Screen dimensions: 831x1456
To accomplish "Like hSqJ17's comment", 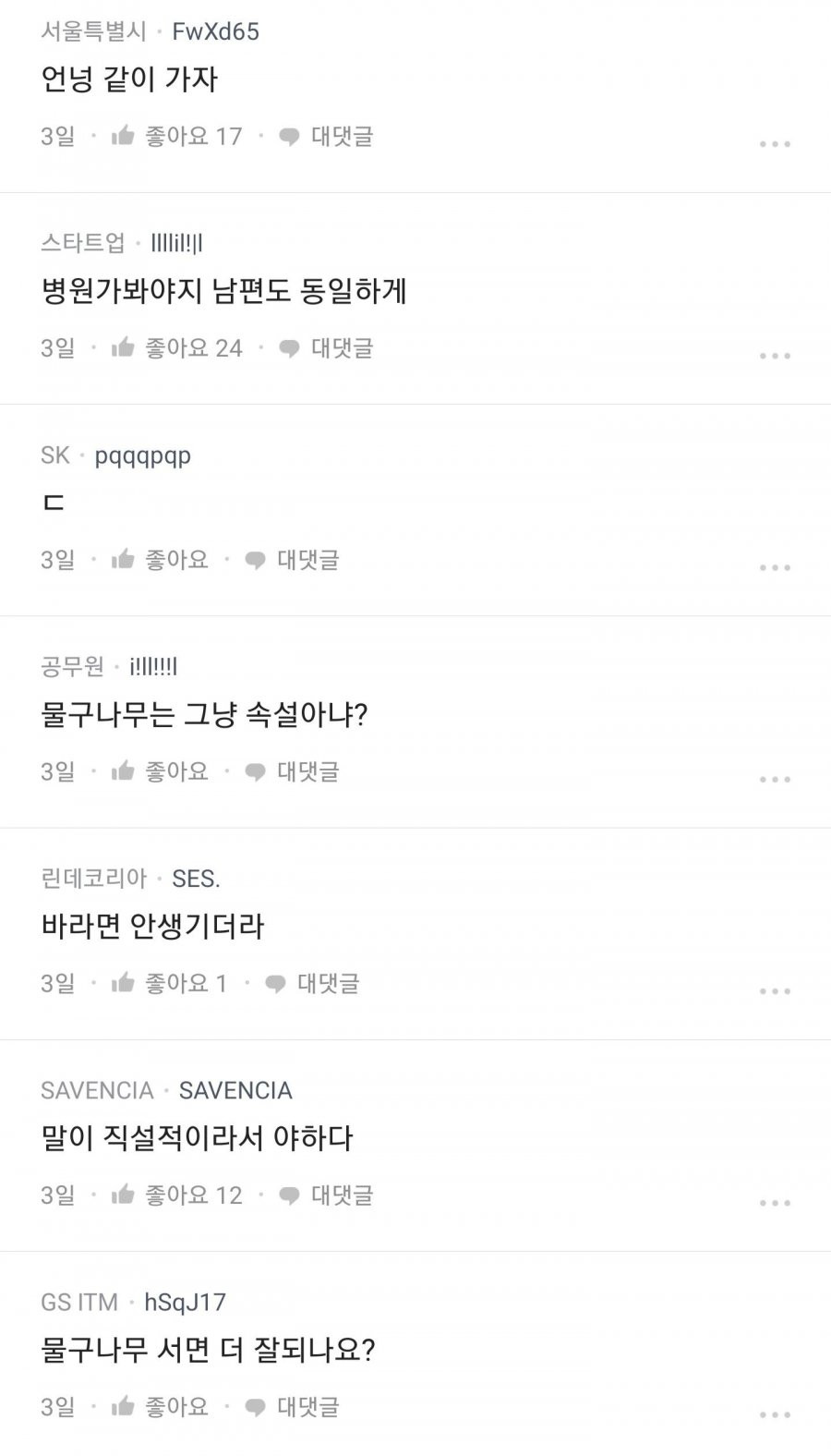I will 159,1407.
